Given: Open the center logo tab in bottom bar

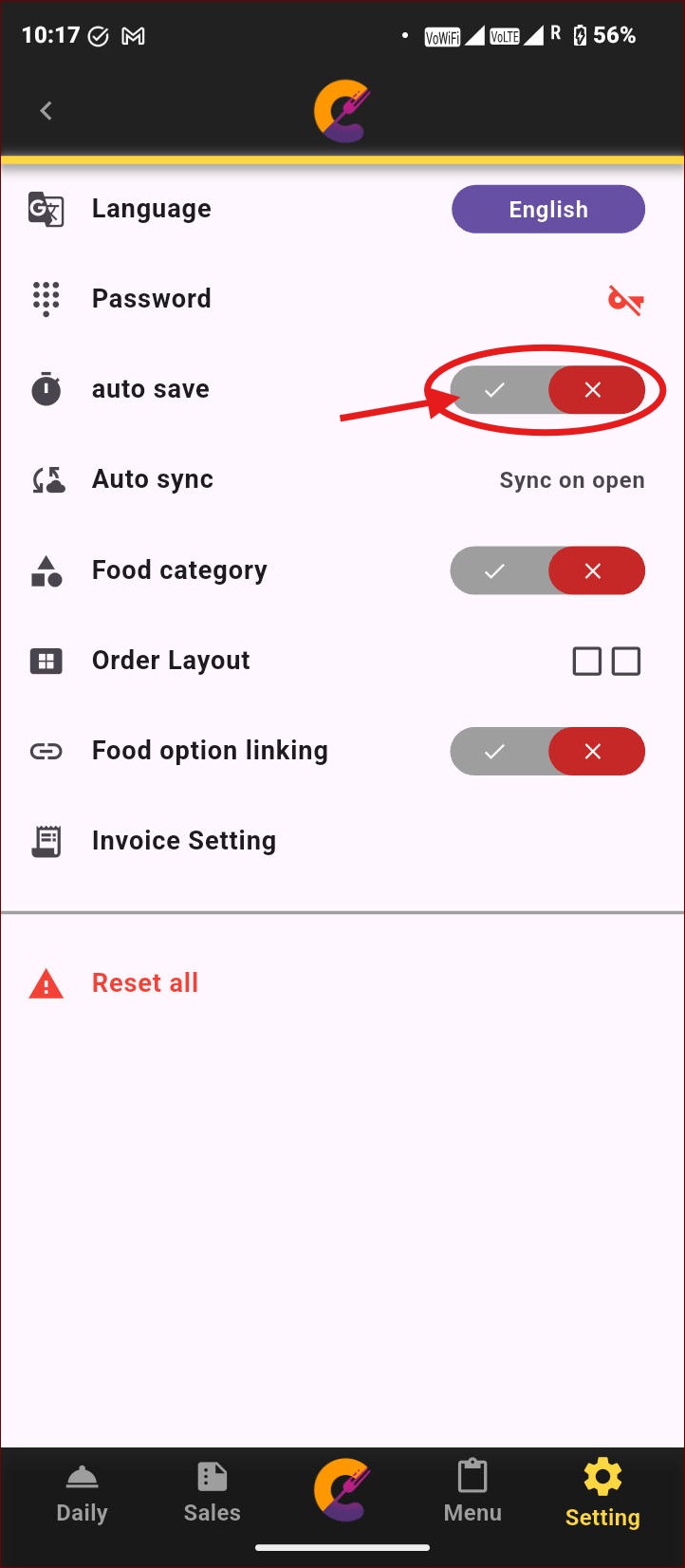Looking at the screenshot, I should click(342, 1490).
